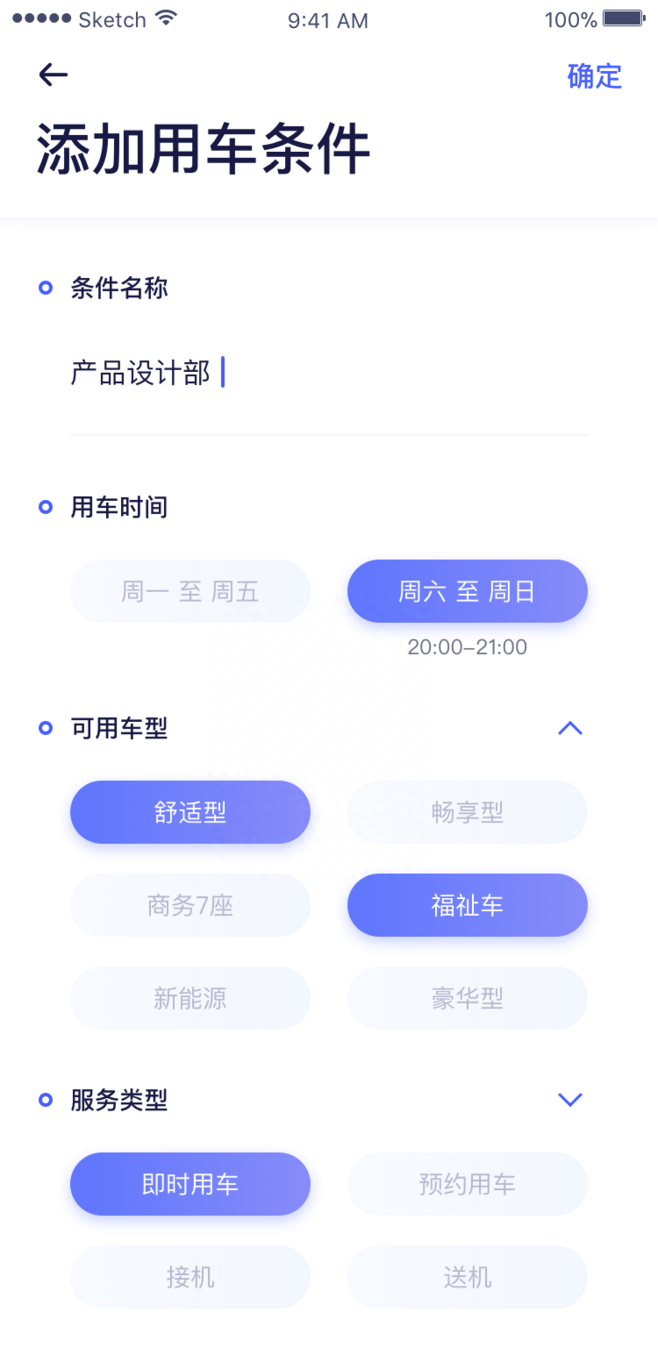Select the 接机 option
658x1350 pixels.
[190, 1277]
